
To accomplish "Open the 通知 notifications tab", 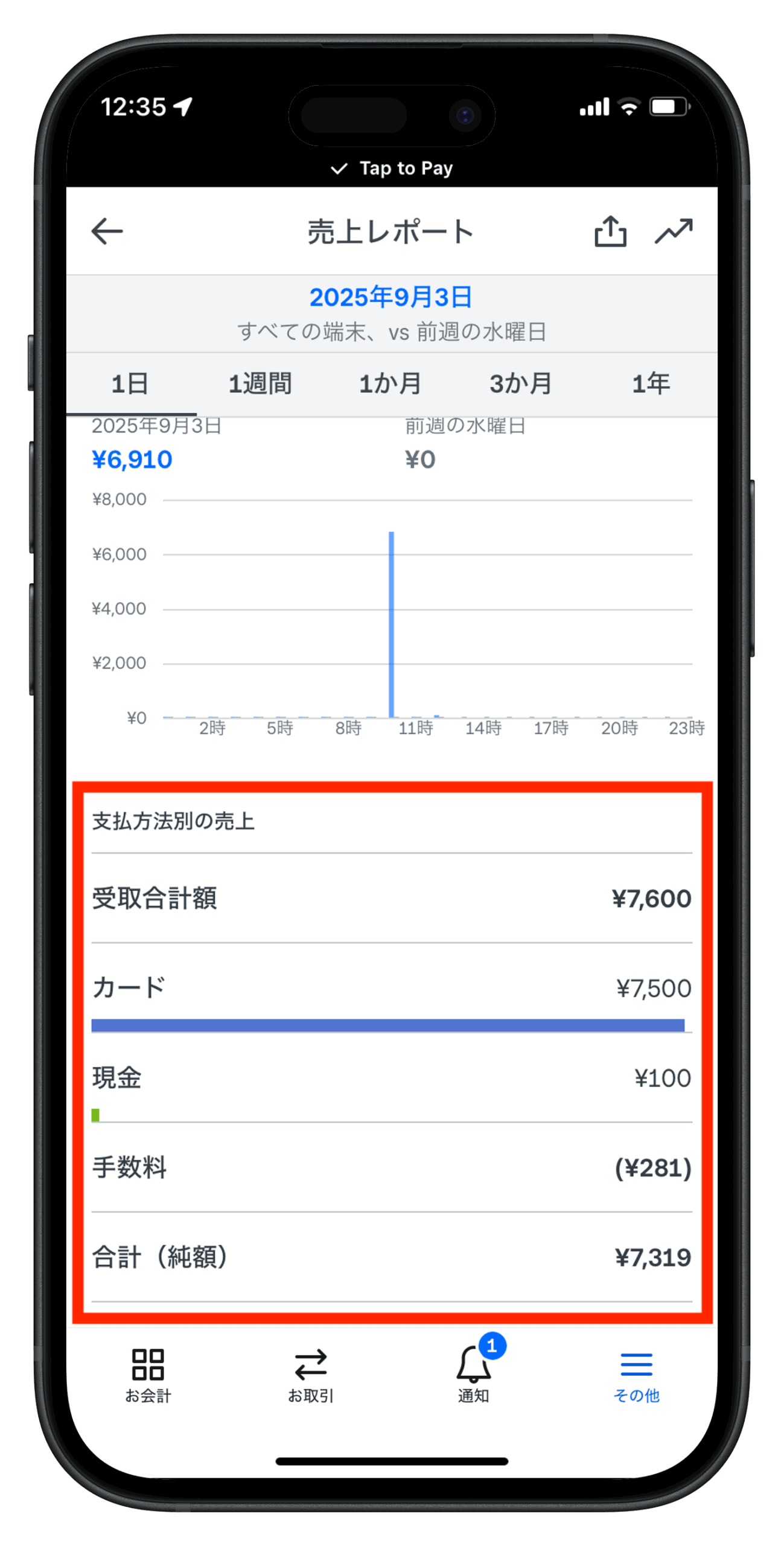I will click(x=474, y=1375).
